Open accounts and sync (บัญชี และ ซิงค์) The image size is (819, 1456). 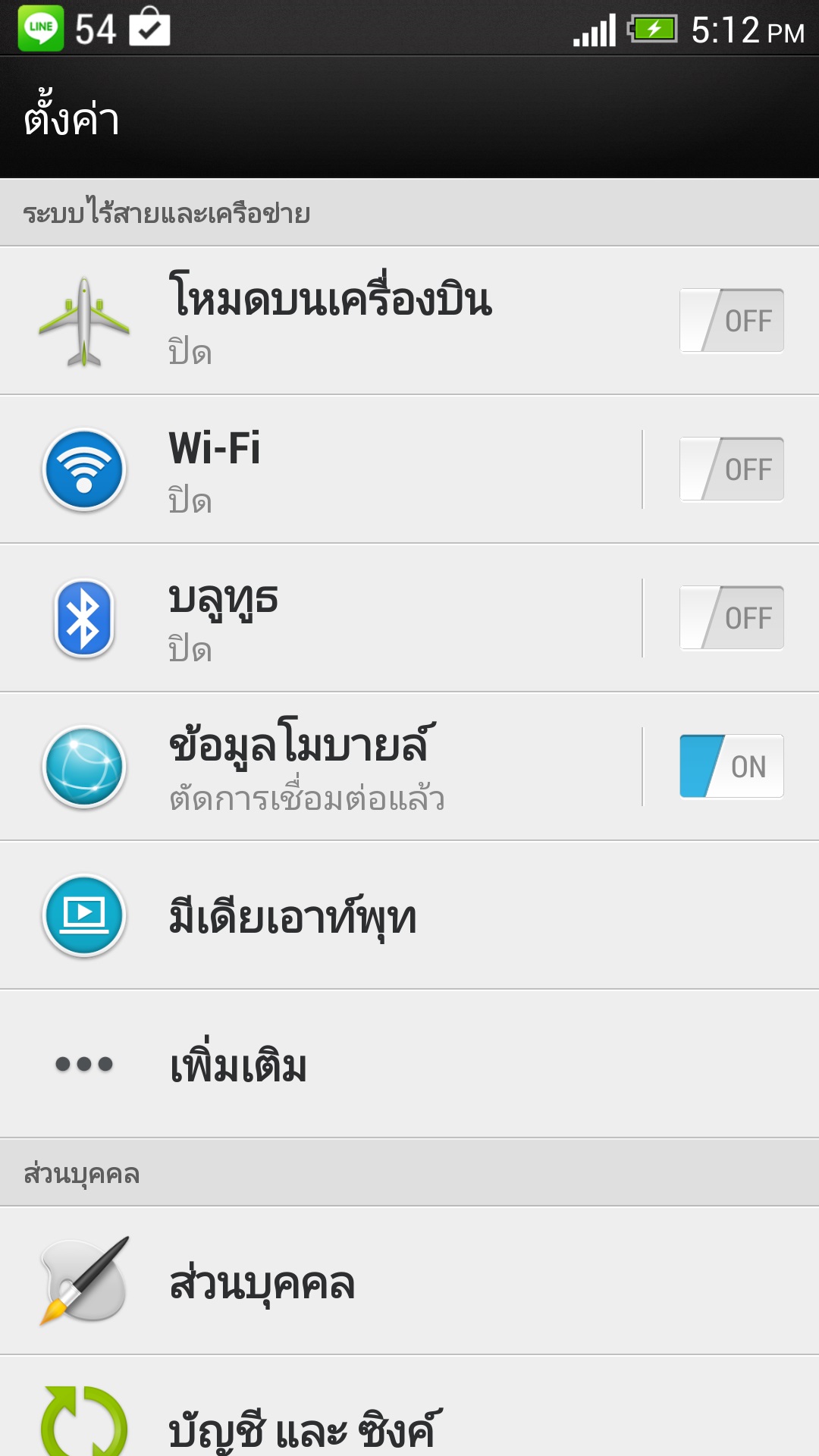[x=409, y=1407]
